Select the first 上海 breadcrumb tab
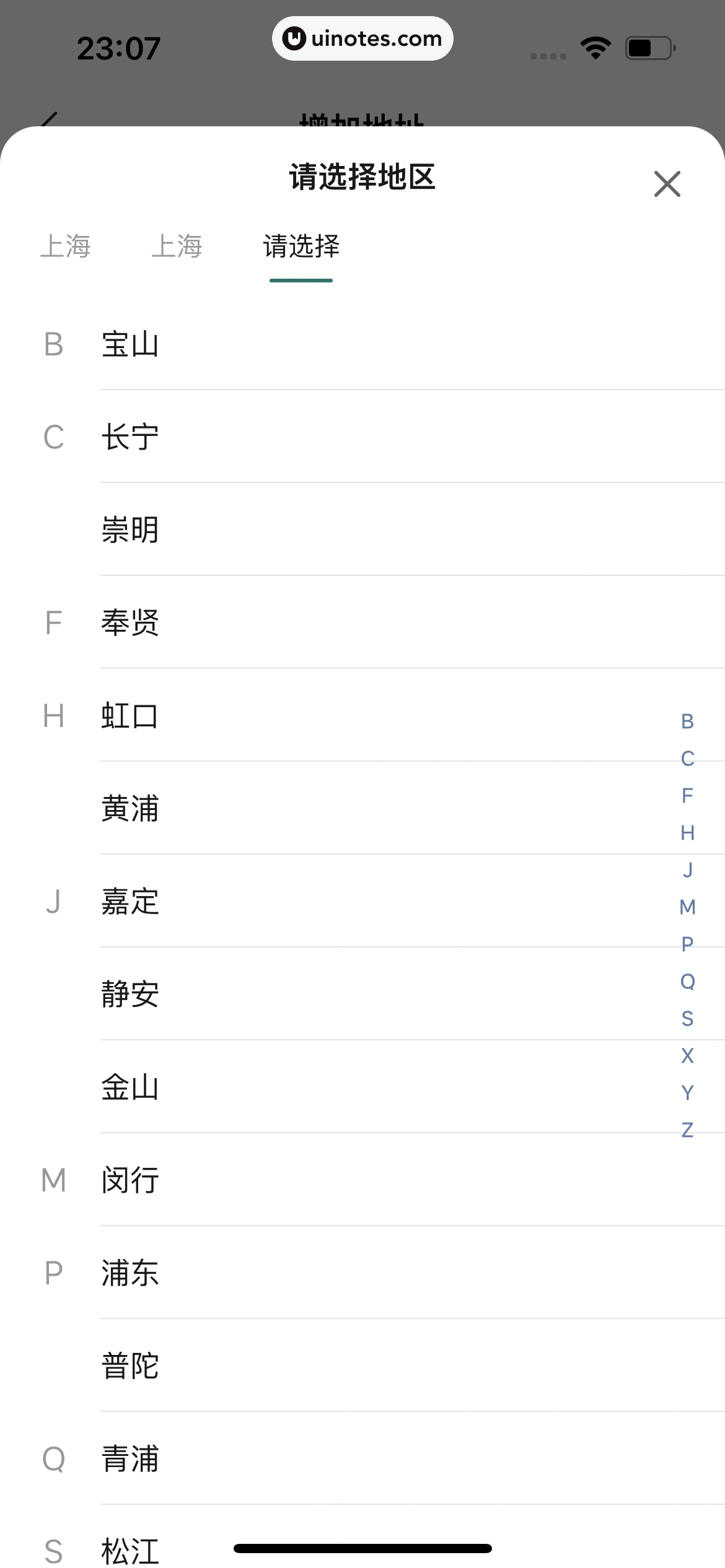The width and height of the screenshot is (725, 1568). point(66,246)
